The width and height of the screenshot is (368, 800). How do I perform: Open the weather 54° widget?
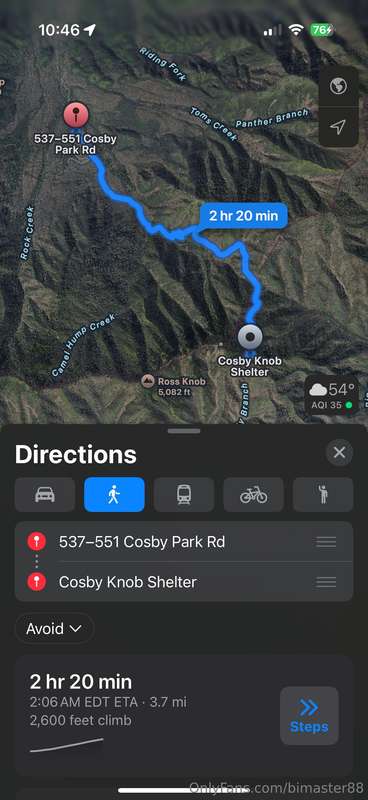click(x=332, y=396)
